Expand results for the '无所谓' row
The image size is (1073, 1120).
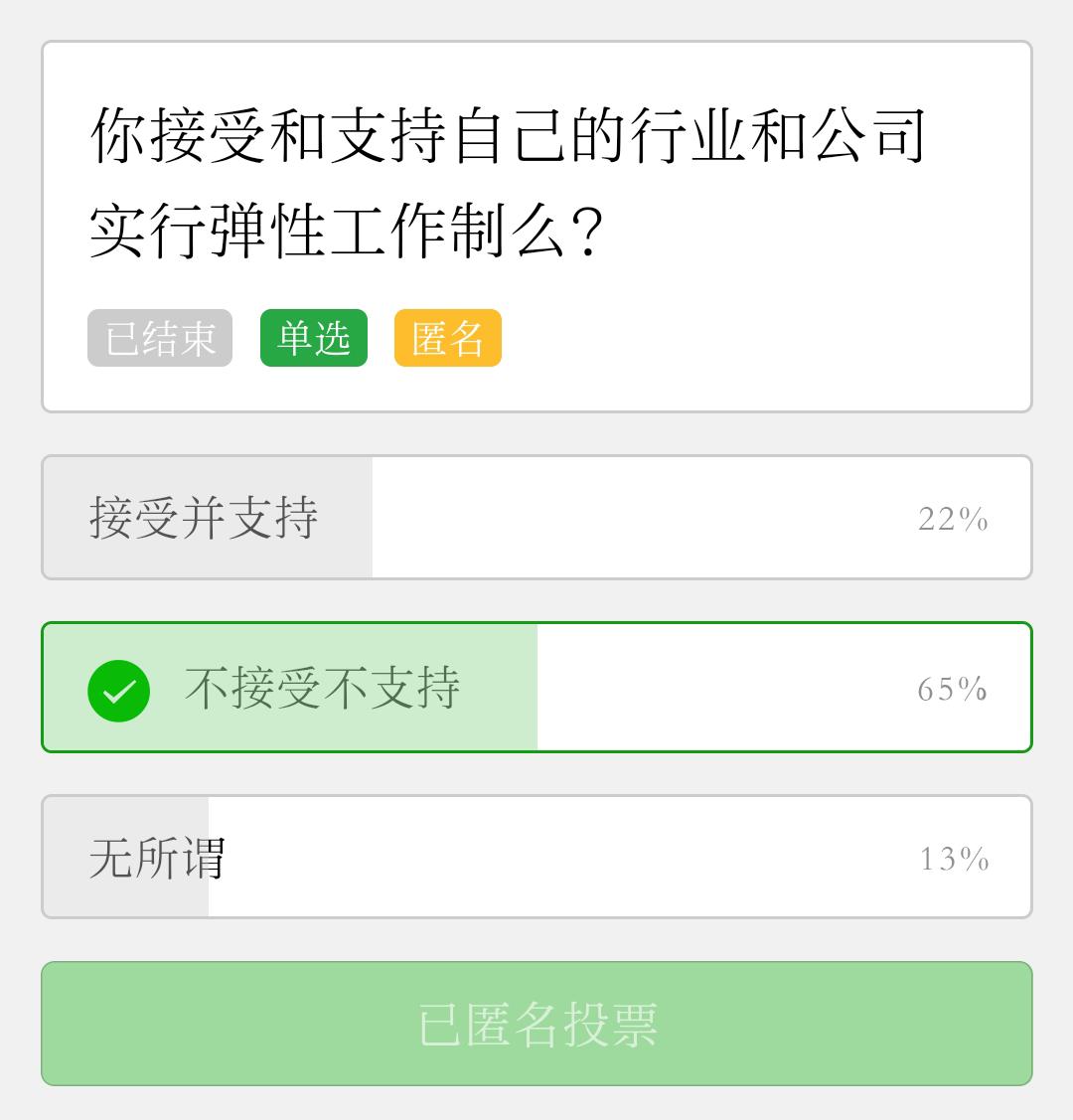point(536,857)
